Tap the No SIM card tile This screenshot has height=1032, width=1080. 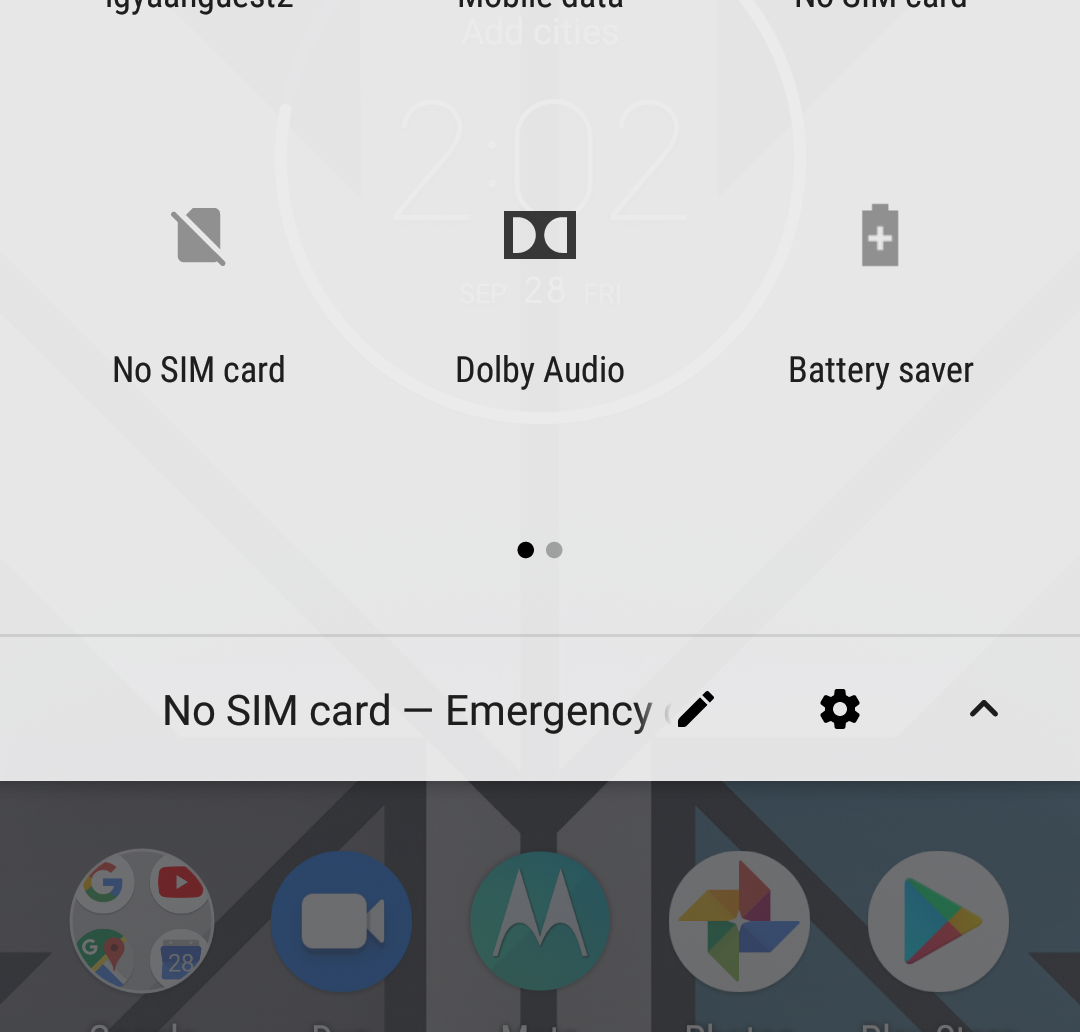point(199,237)
